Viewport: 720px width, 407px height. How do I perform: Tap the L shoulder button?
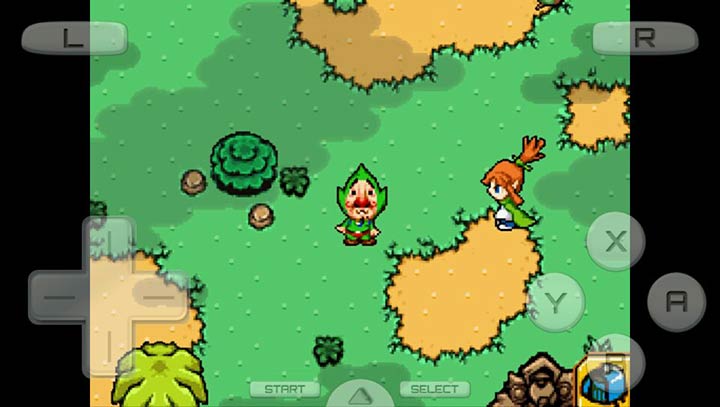point(74,38)
